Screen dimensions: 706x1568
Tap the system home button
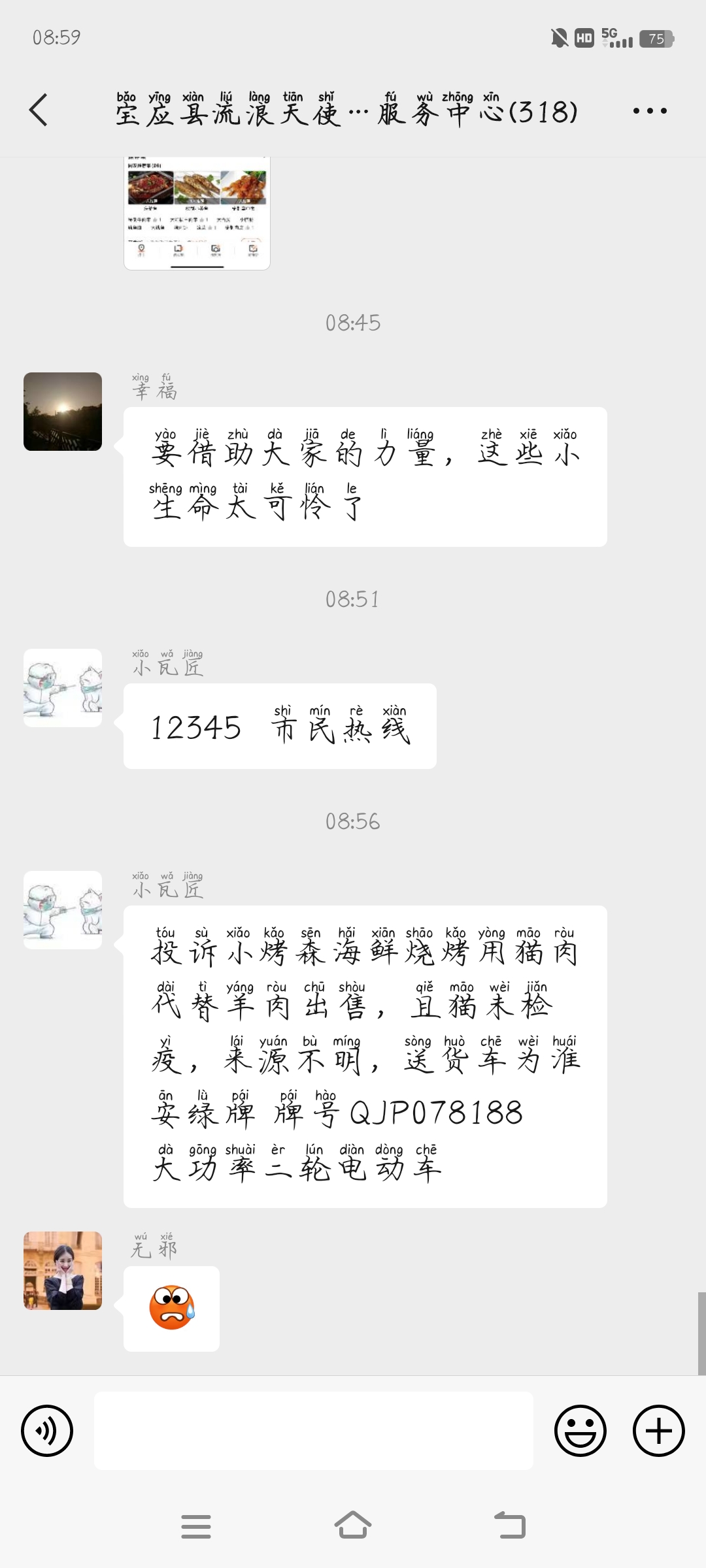pyautogui.click(x=353, y=1527)
